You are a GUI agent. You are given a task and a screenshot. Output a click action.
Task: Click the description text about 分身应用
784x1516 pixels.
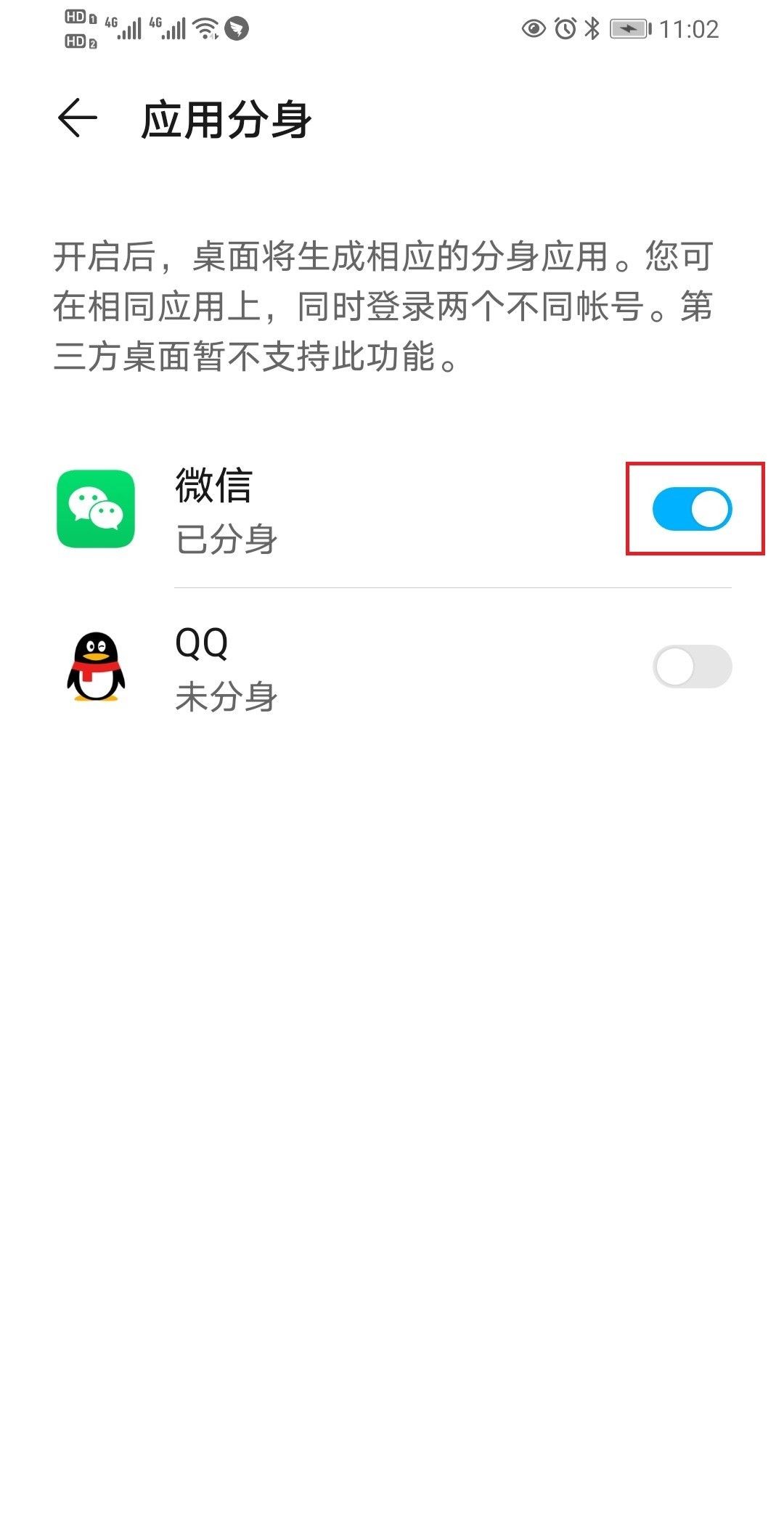[385, 305]
